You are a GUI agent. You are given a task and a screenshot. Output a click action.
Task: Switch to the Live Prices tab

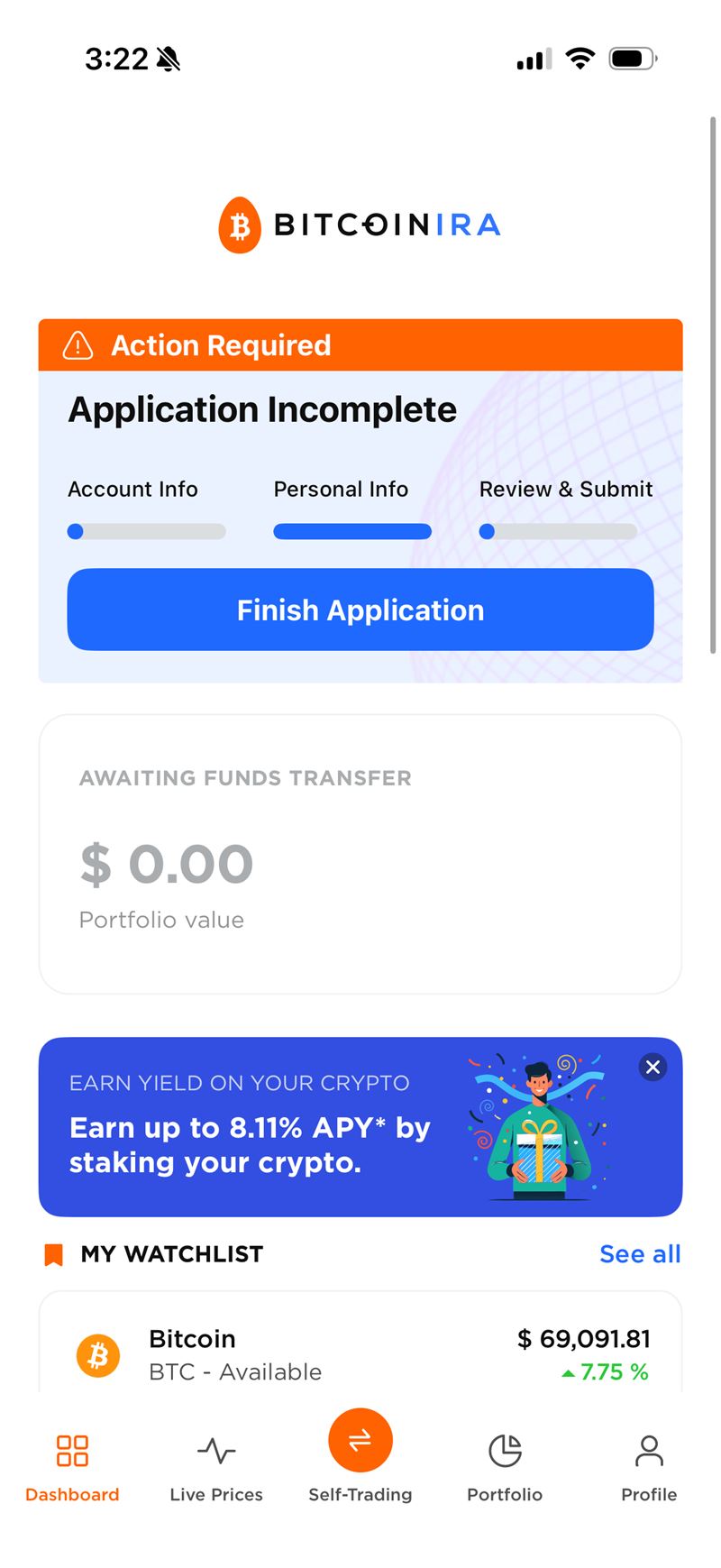216,1467
